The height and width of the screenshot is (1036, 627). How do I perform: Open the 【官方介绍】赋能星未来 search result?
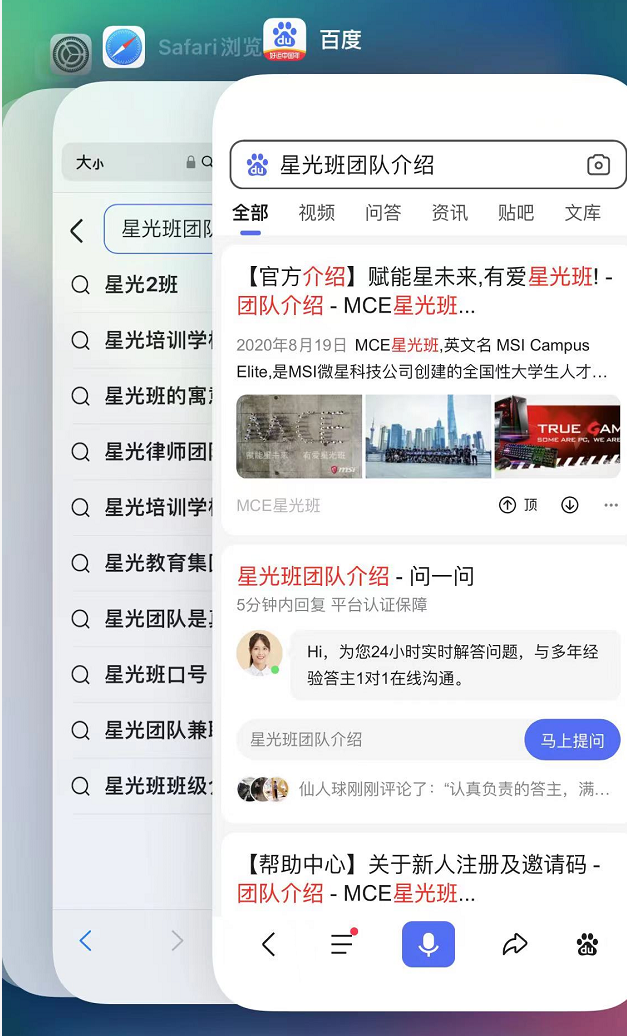tap(425, 291)
